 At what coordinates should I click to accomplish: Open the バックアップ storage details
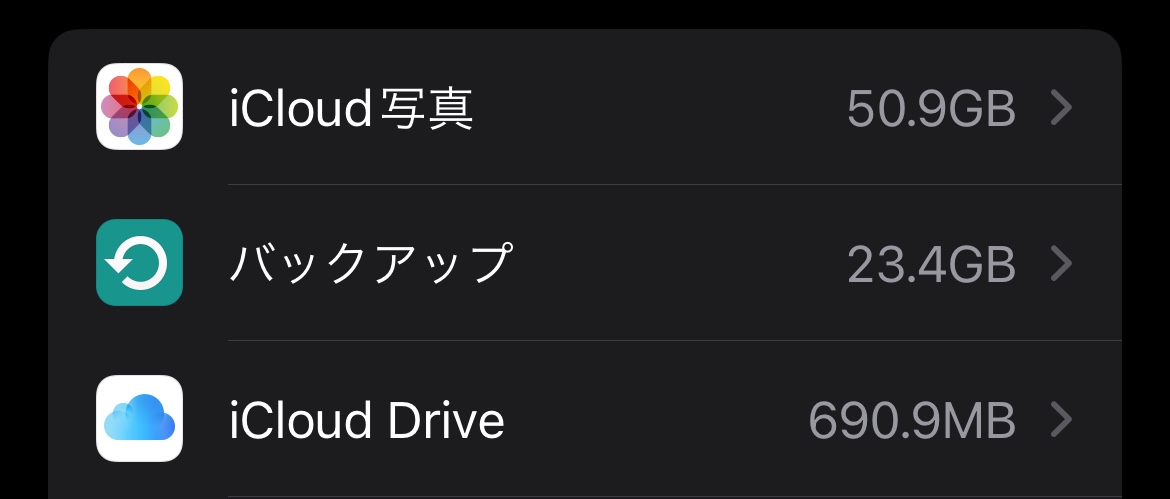pyautogui.click(x=585, y=264)
